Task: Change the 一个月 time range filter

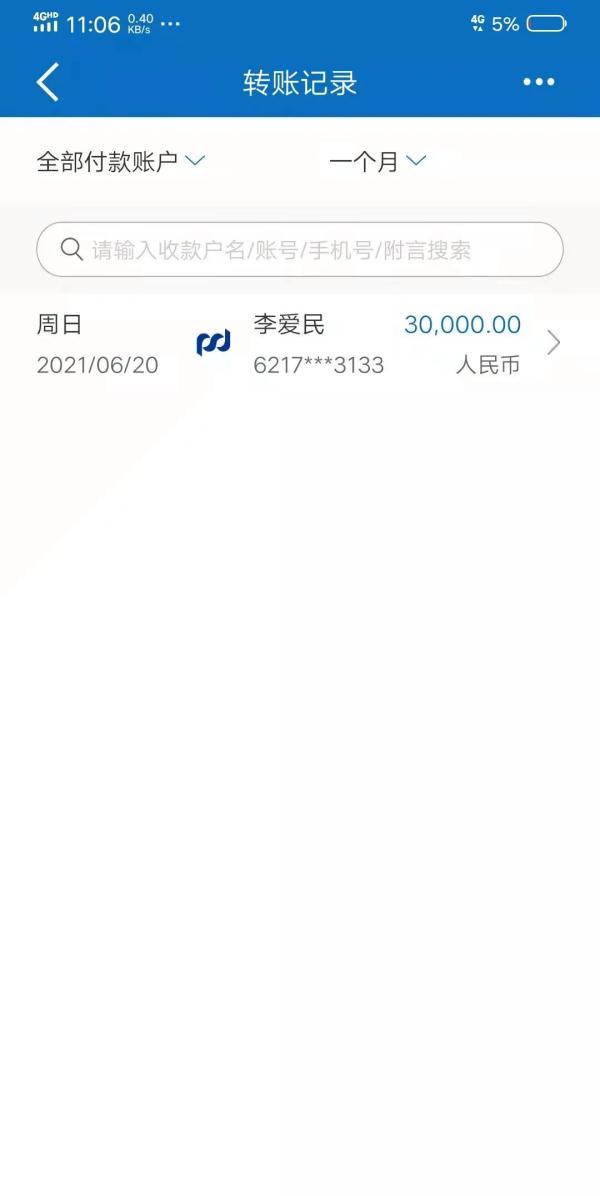Action: 377,161
